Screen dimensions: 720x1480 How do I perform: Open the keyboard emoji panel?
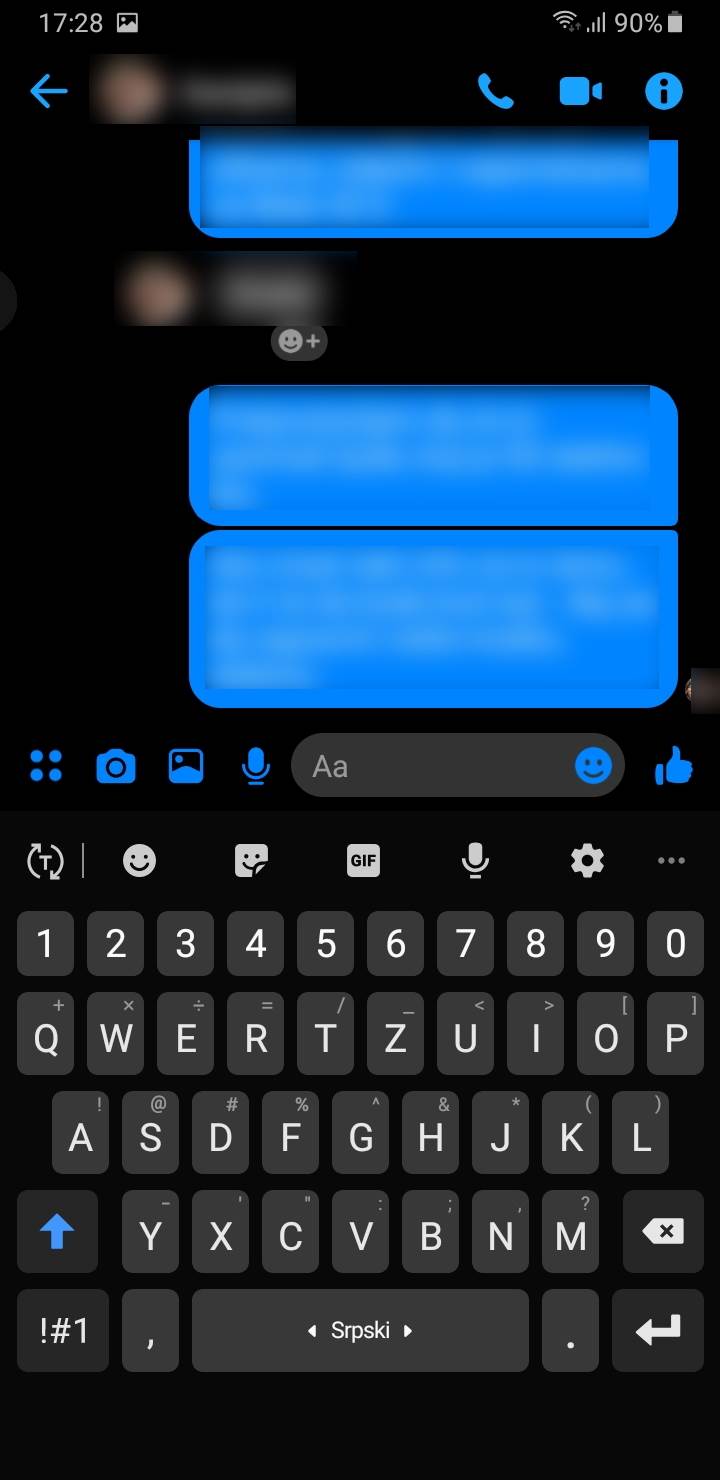pyautogui.click(x=139, y=860)
